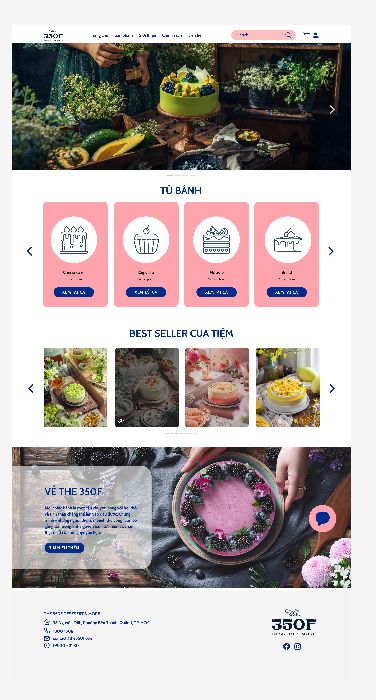Open the best seller pink layered cake photo
Image resolution: width=376 pixels, height=700 pixels.
click(x=217, y=388)
